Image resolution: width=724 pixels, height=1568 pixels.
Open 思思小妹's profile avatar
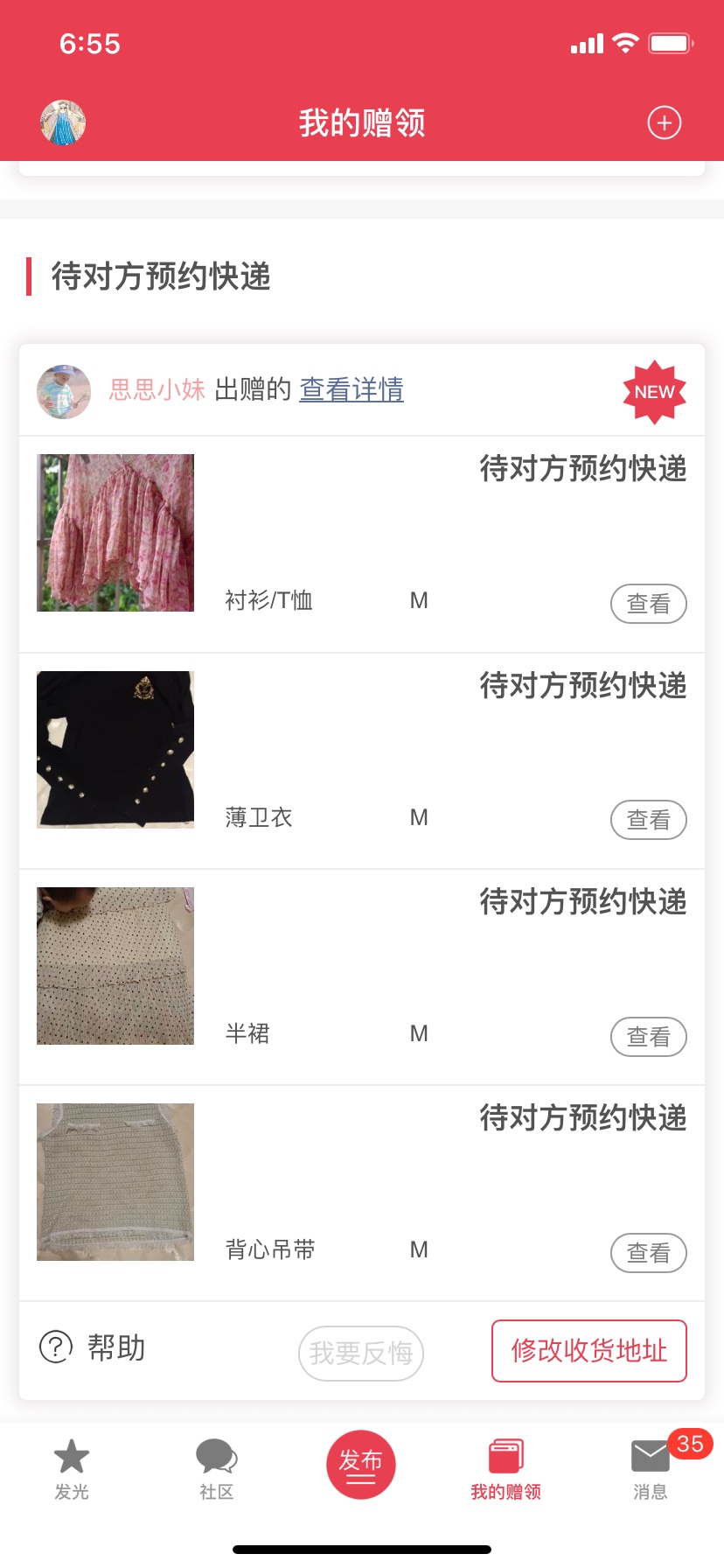[64, 391]
